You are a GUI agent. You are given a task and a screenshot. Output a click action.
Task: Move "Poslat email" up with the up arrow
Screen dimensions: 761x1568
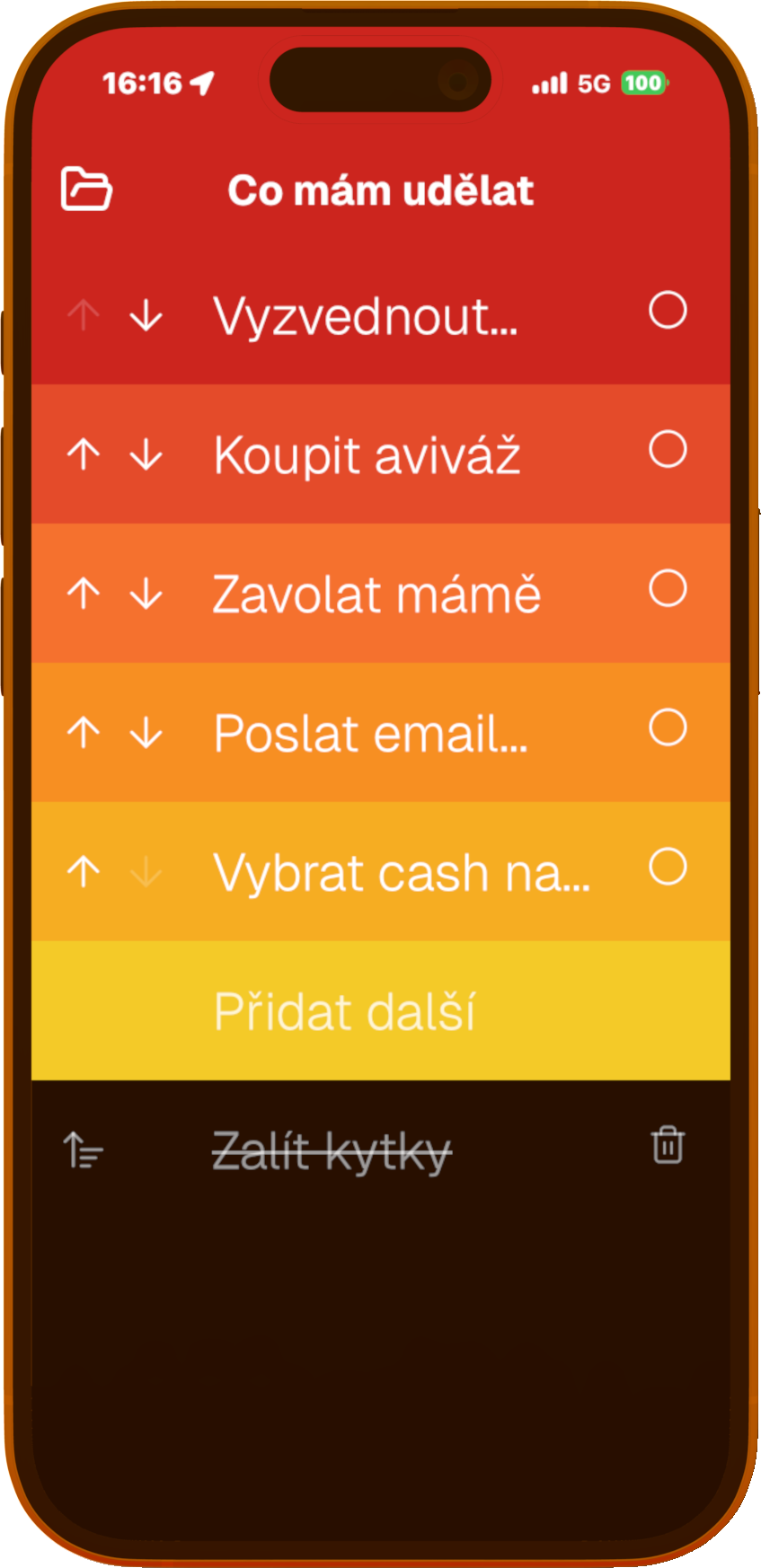pos(84,733)
